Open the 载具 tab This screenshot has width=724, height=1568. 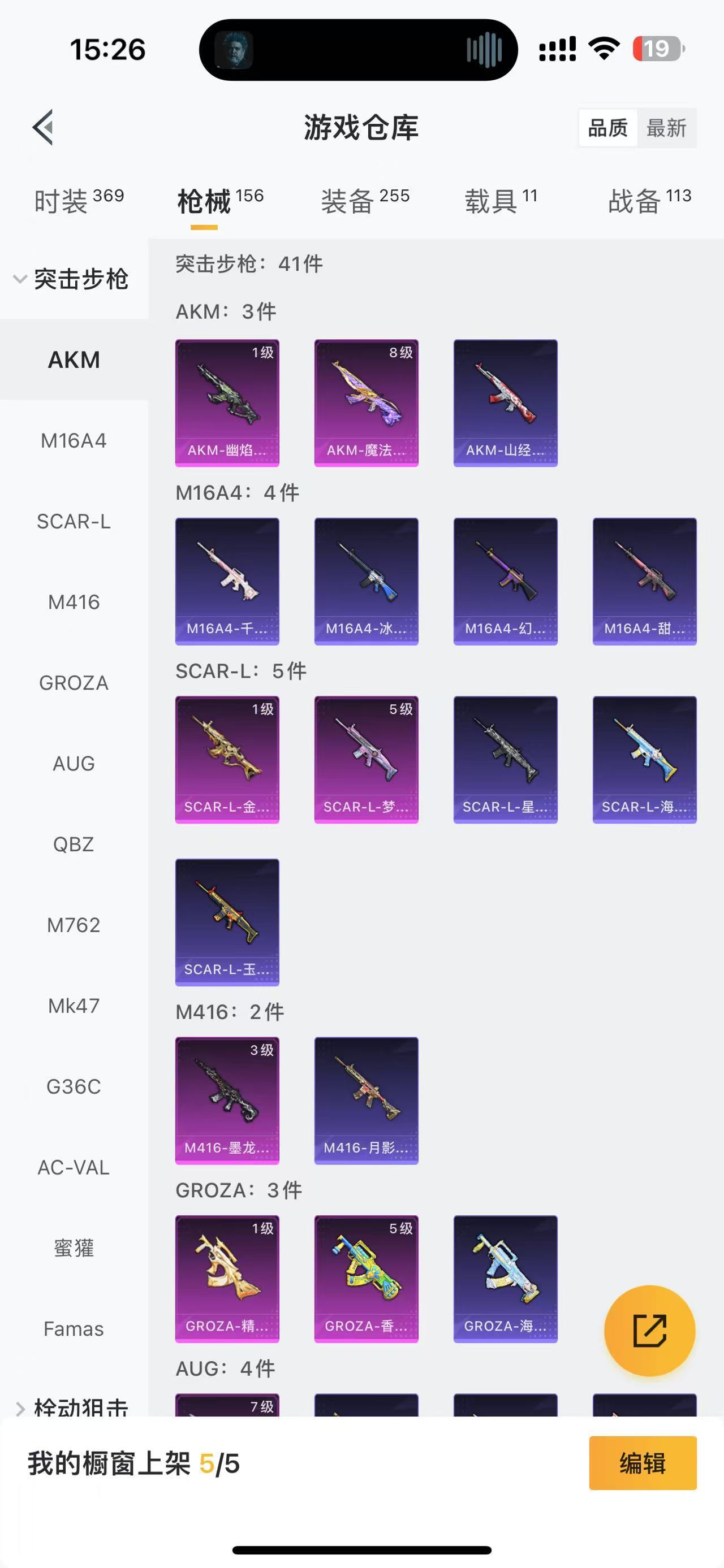click(x=501, y=200)
